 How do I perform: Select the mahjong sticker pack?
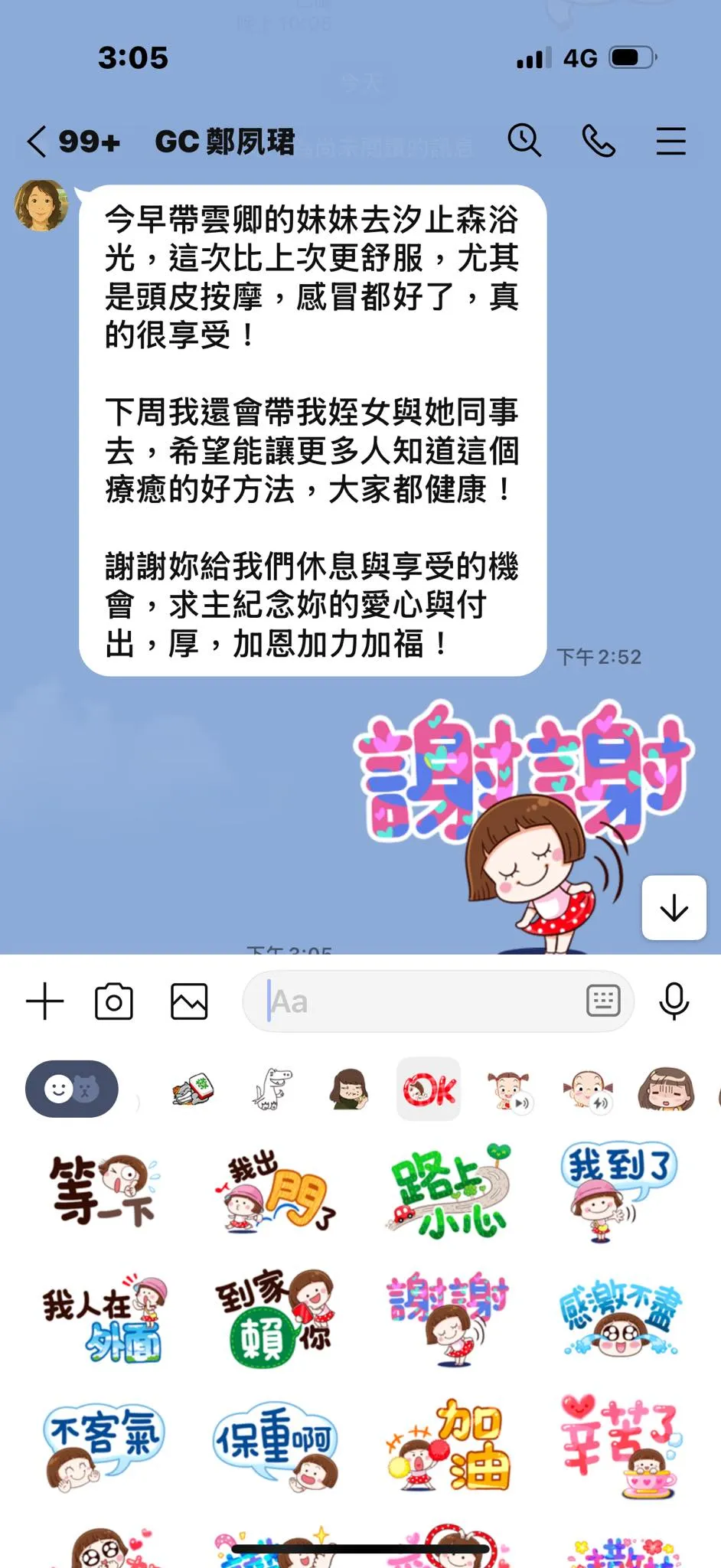pyautogui.click(x=193, y=1089)
